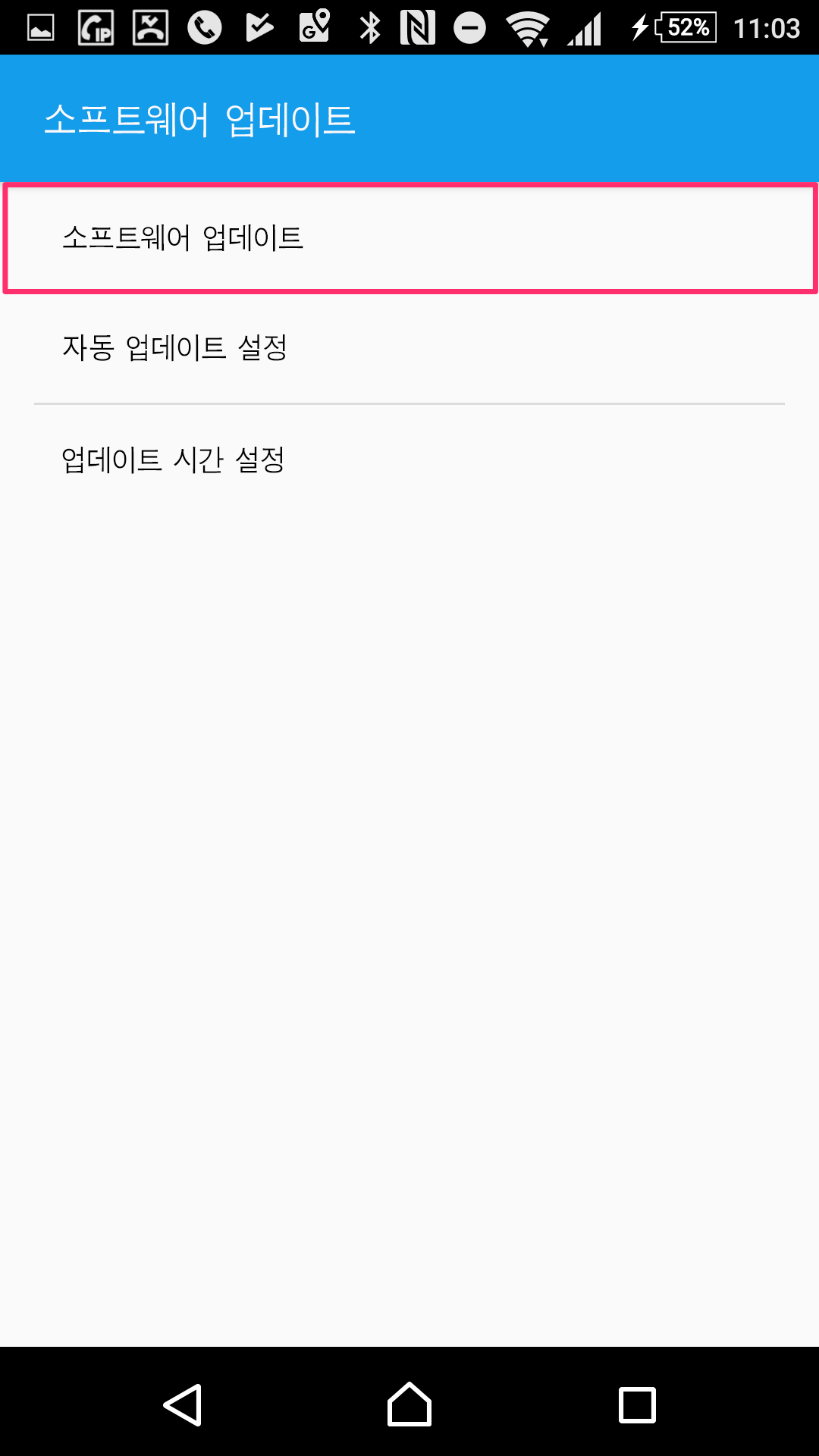Select 업데이트 시간 설정
Viewport: 819px width, 1456px height.
[x=409, y=460]
